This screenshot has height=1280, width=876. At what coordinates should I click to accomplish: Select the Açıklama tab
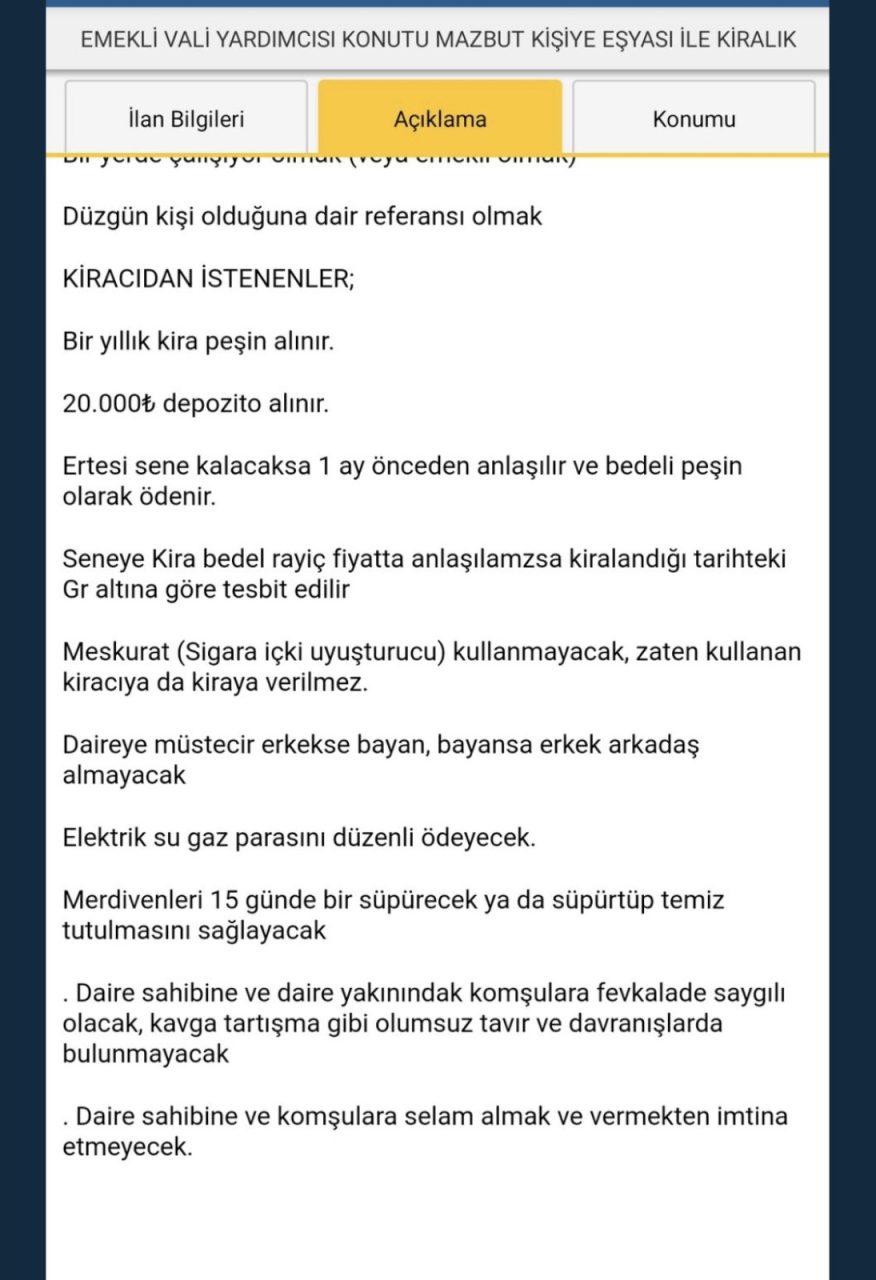coord(440,119)
